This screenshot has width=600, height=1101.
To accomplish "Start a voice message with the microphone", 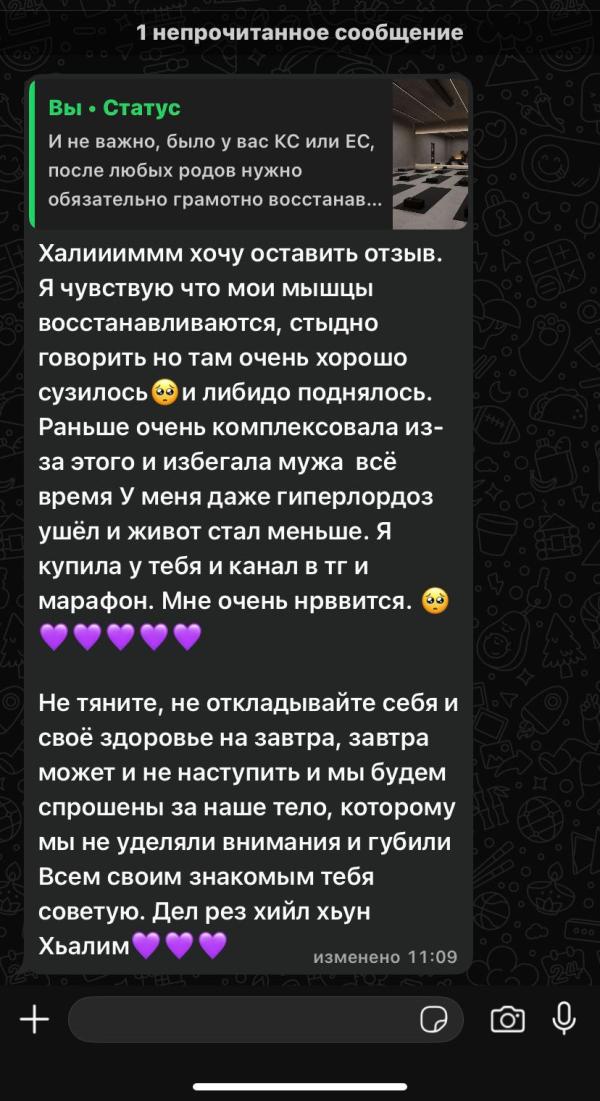I will (x=565, y=1018).
